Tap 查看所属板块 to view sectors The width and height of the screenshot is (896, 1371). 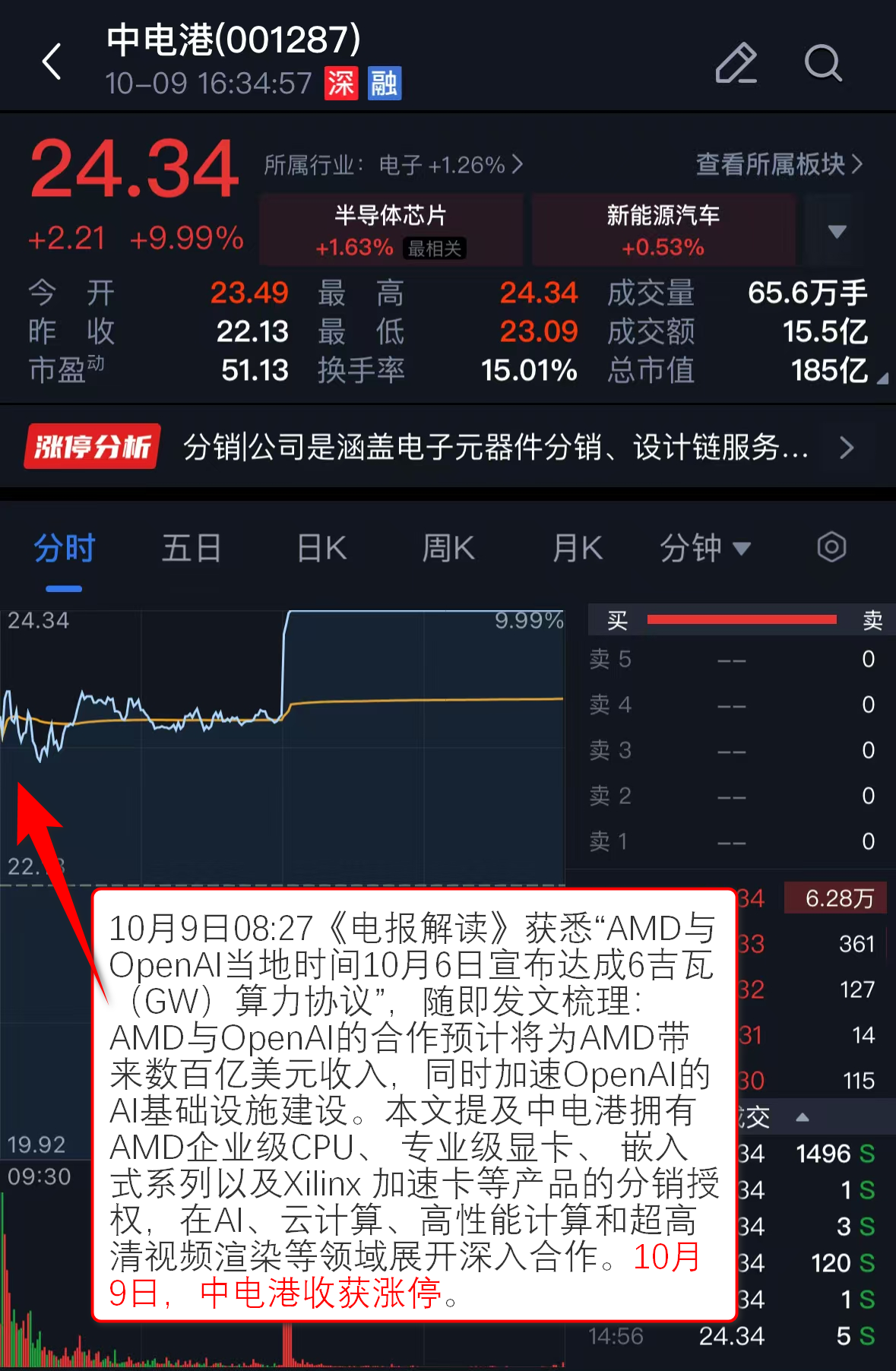779,163
